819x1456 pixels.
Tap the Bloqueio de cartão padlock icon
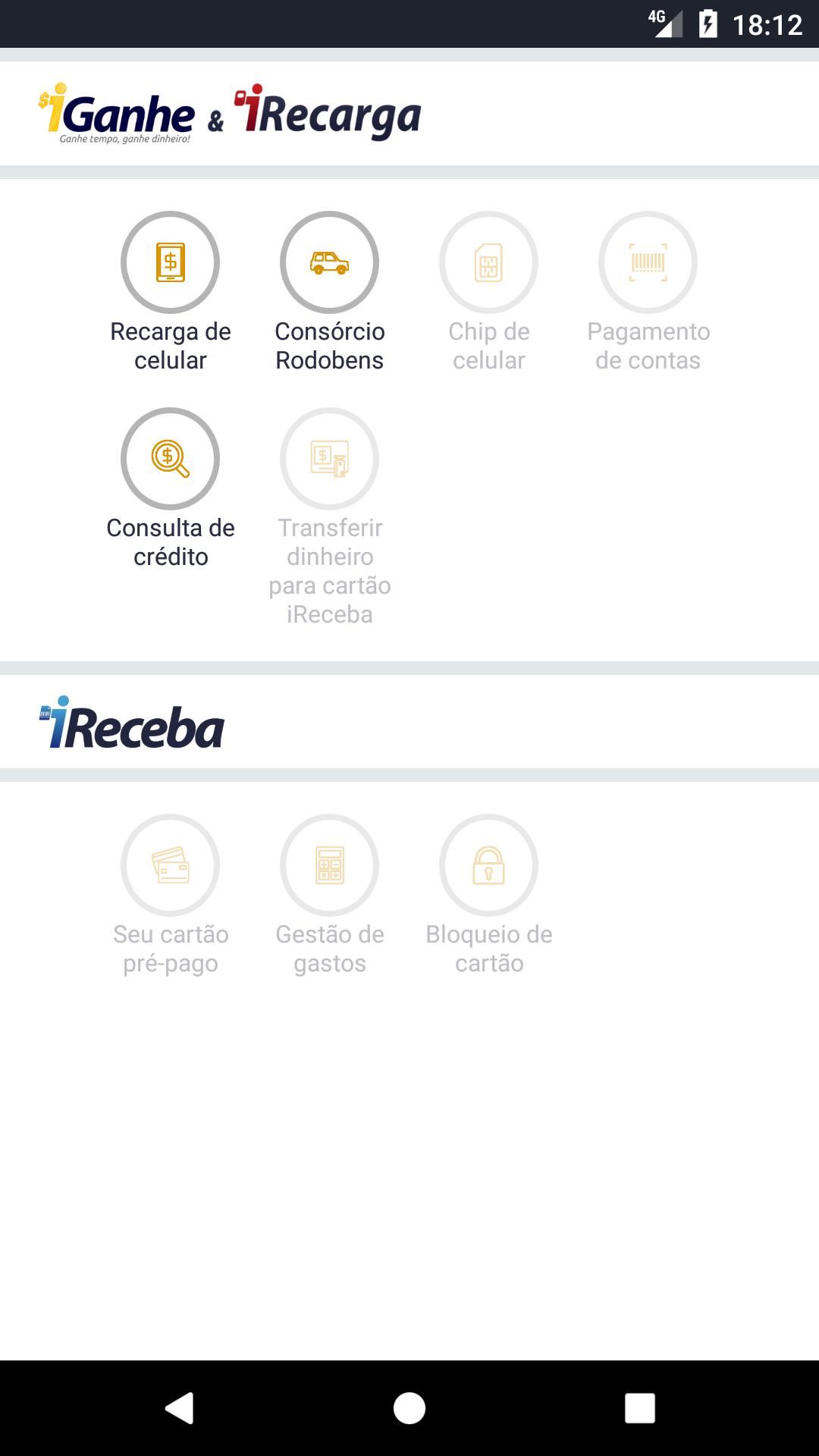(x=490, y=865)
